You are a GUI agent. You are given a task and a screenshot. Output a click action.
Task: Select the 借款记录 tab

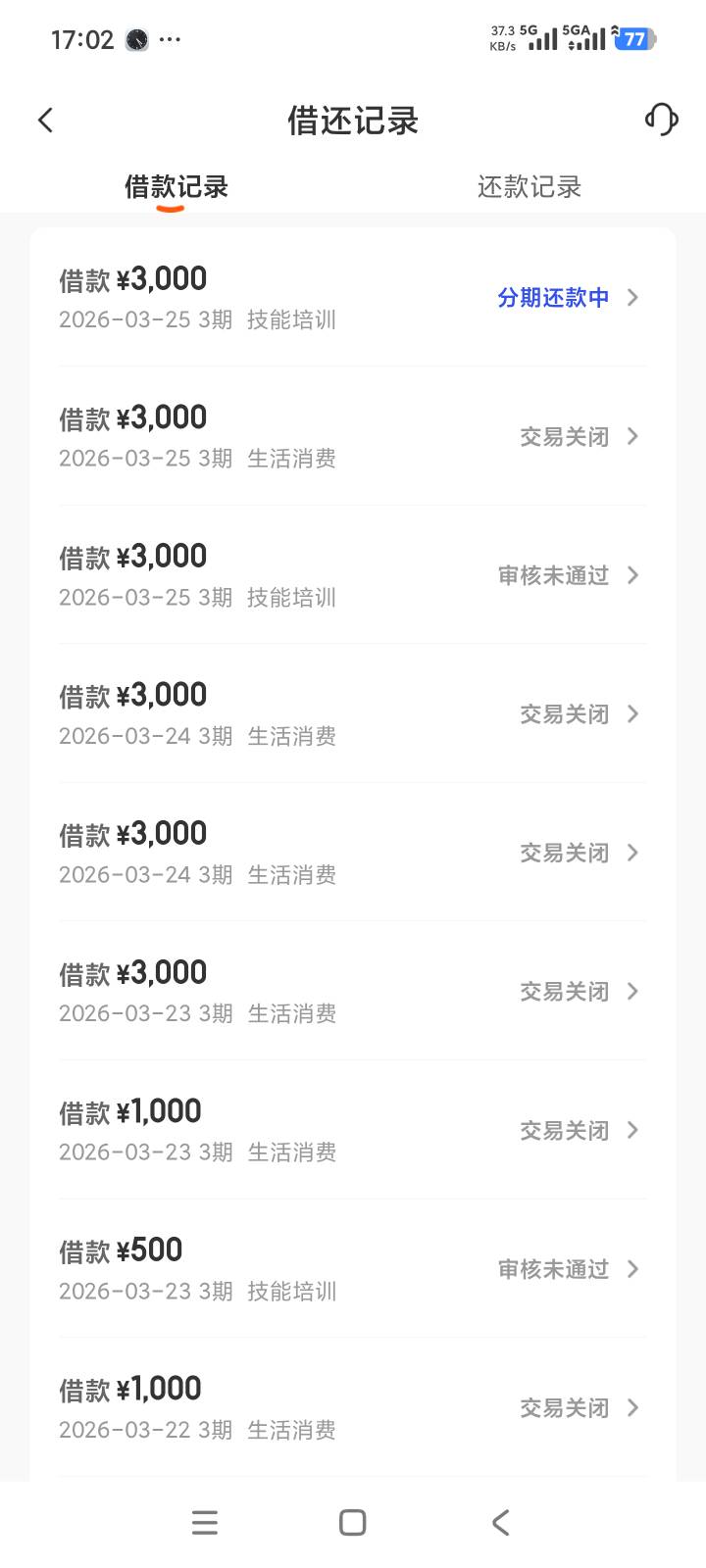pyautogui.click(x=176, y=186)
